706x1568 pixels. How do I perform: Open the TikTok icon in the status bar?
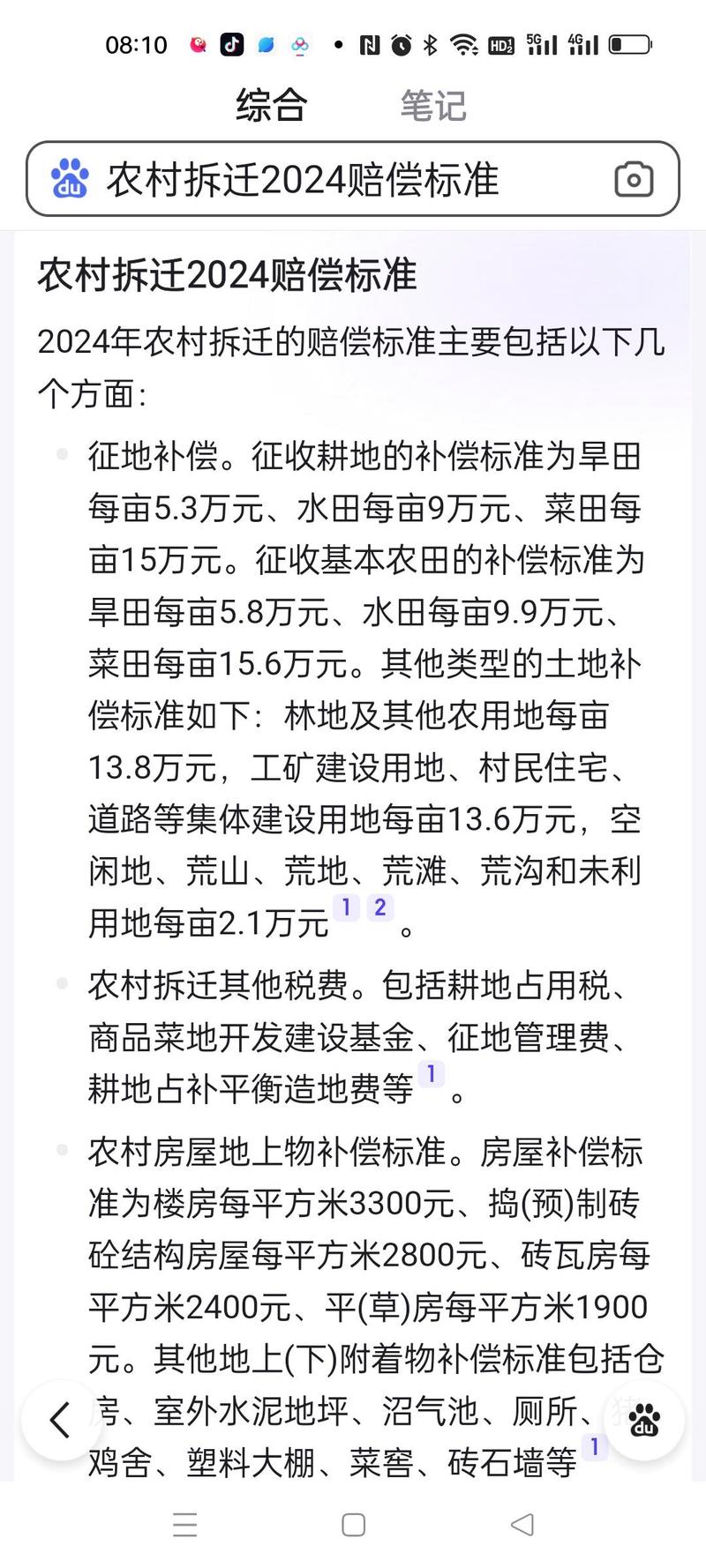[x=231, y=44]
